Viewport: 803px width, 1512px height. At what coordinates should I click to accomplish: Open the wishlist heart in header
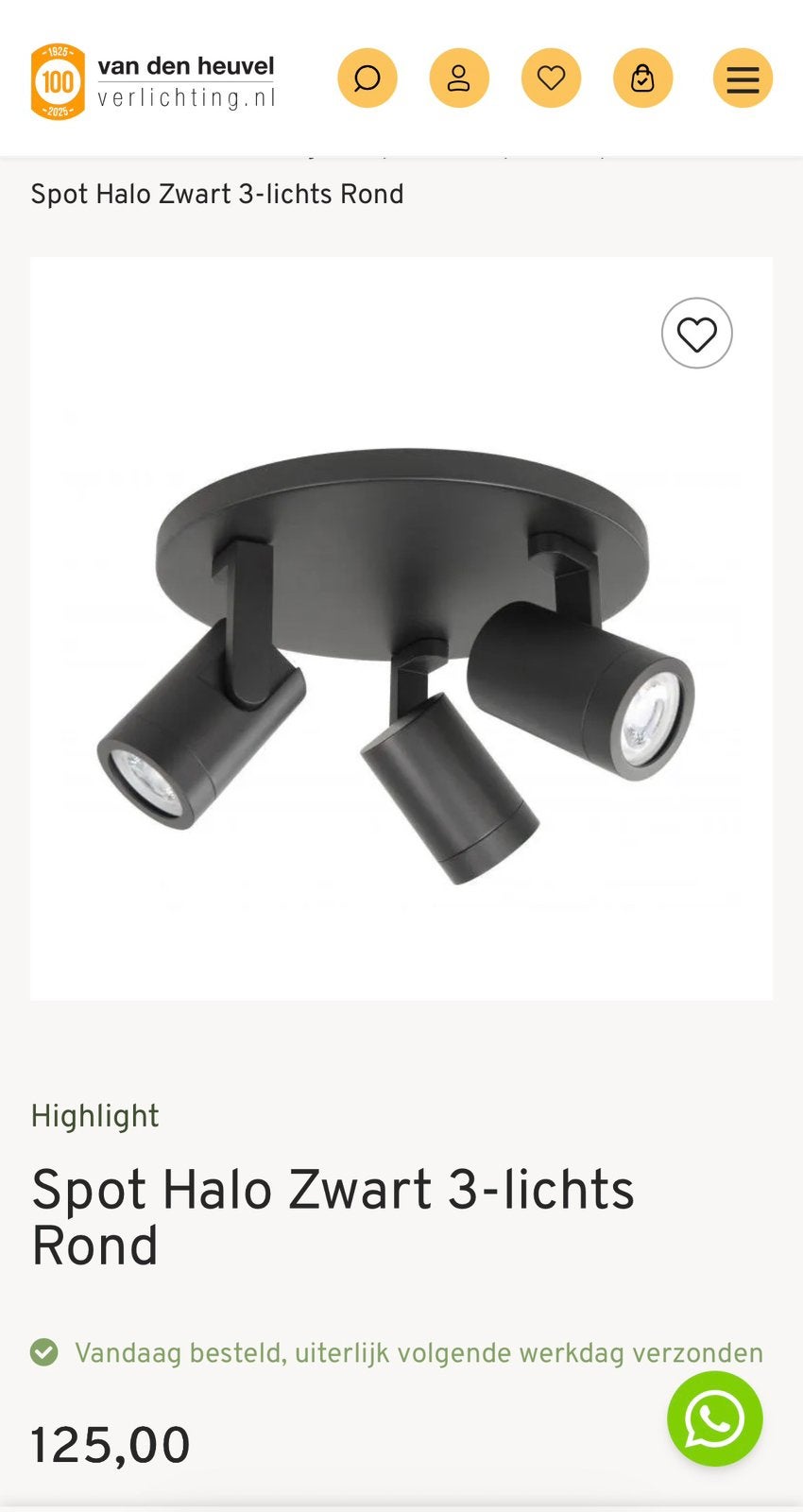click(551, 78)
